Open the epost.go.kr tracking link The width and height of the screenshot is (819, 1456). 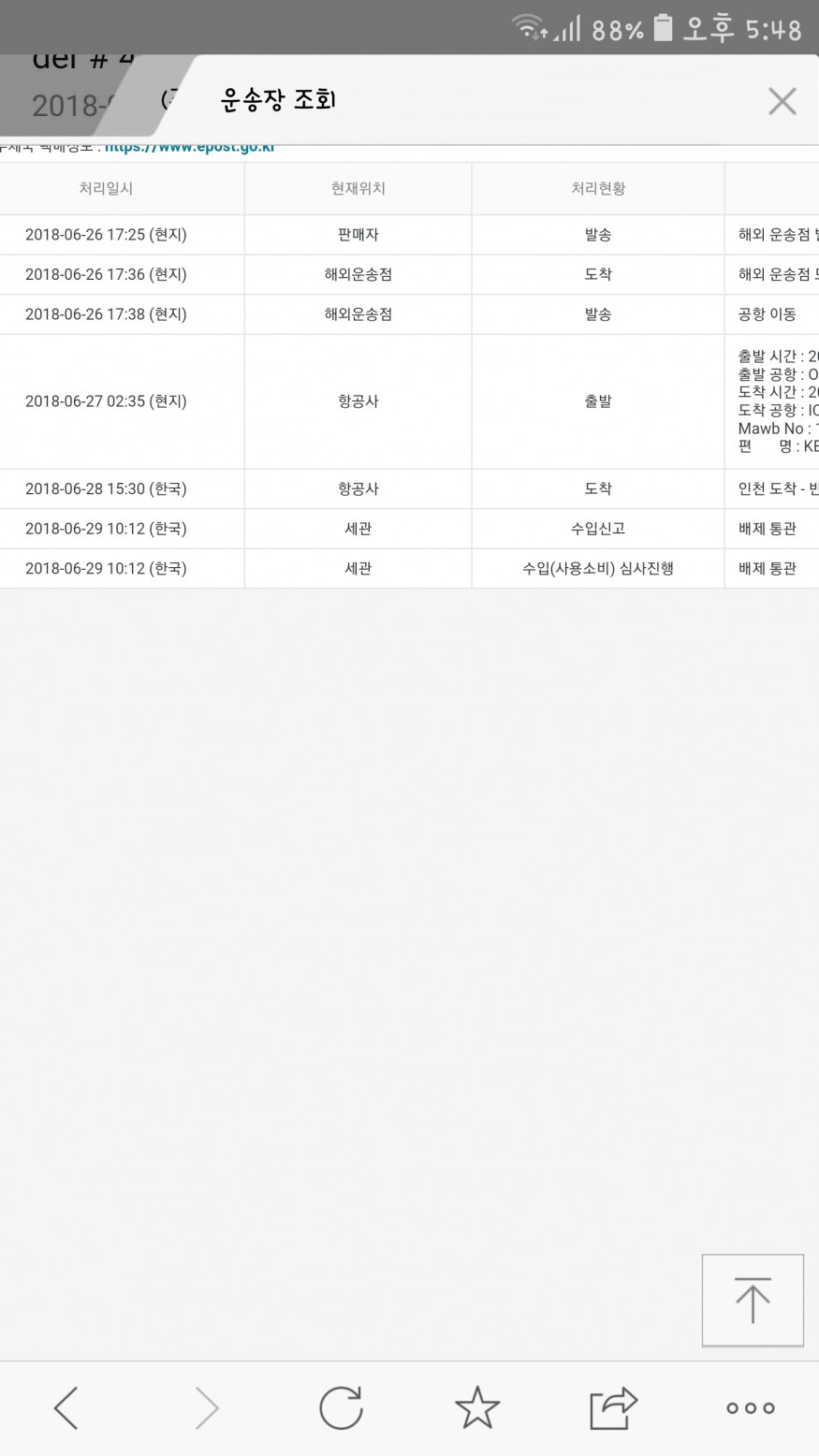189,148
